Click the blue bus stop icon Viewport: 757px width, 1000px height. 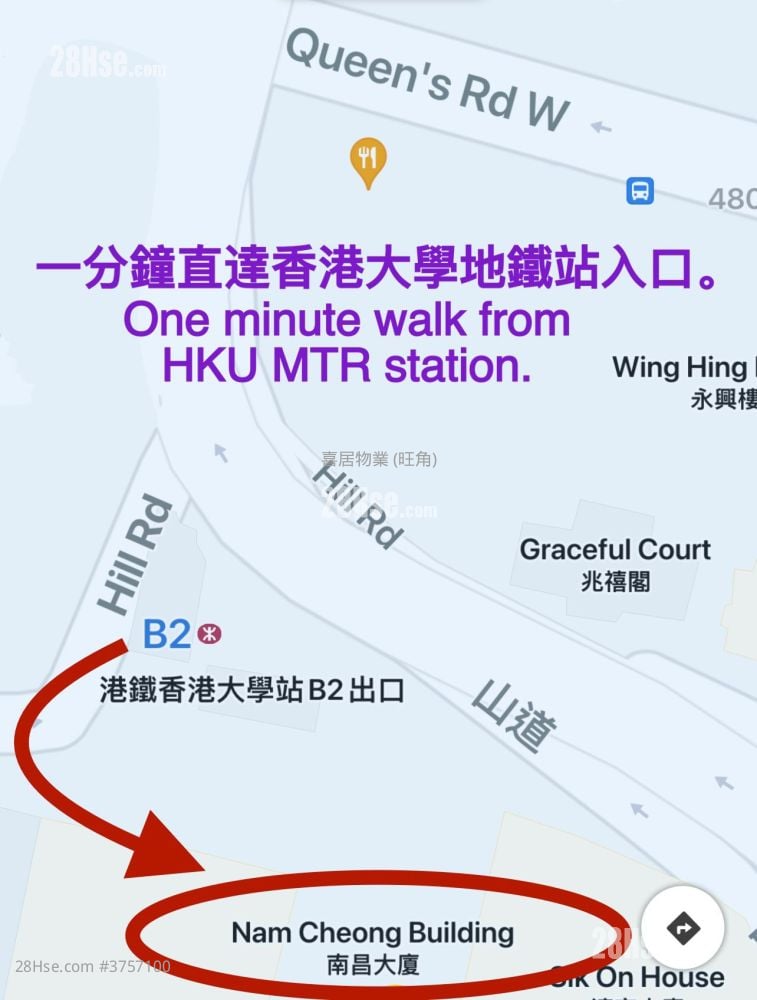click(x=639, y=190)
